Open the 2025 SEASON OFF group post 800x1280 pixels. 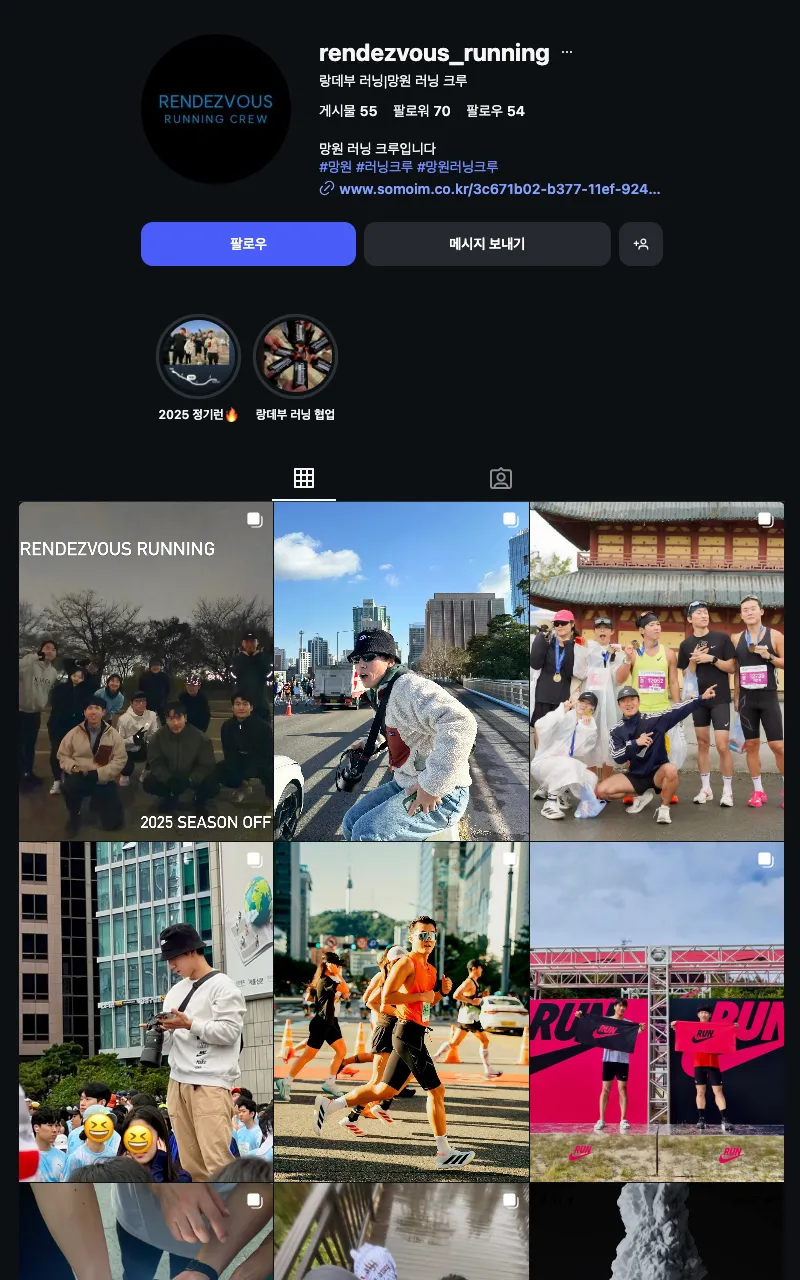pos(146,671)
